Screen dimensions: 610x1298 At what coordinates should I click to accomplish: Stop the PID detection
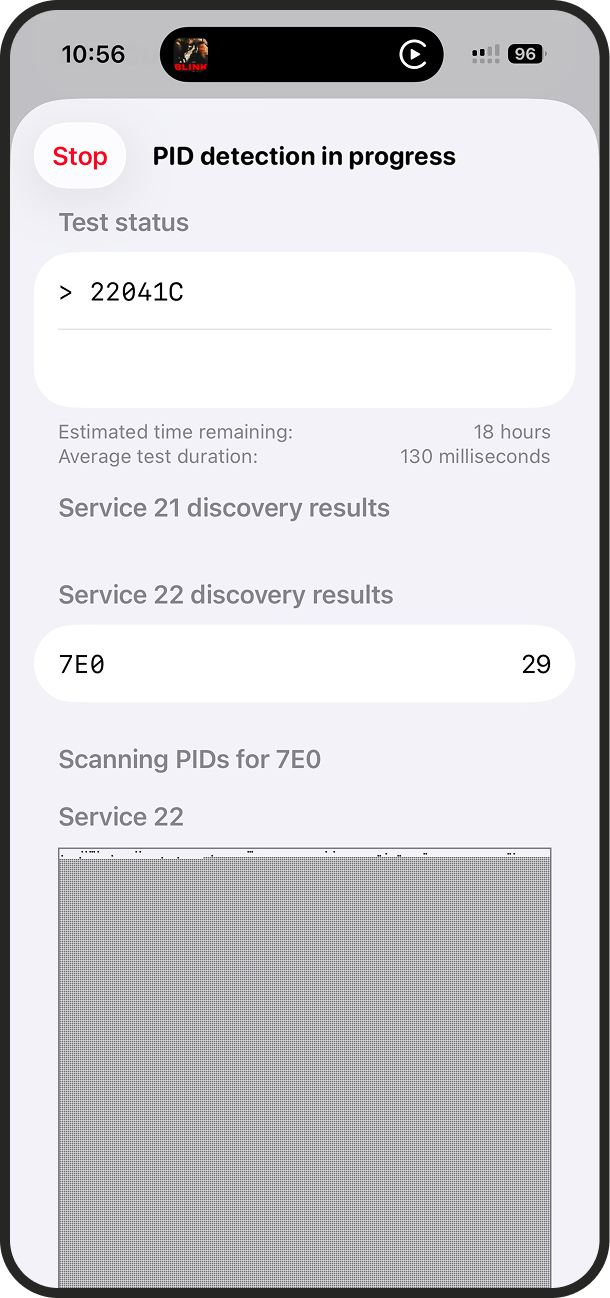tap(80, 157)
